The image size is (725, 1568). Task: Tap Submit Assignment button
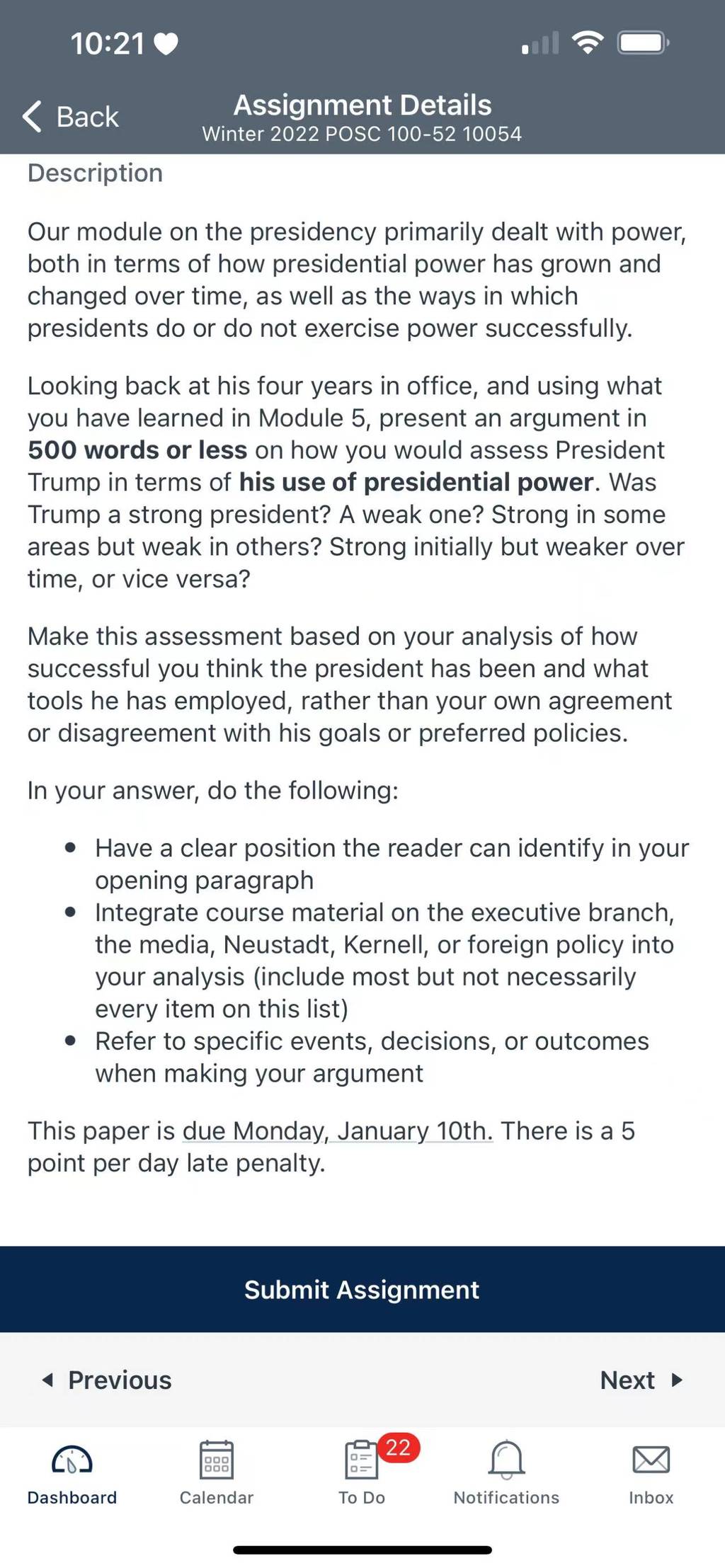click(362, 1289)
